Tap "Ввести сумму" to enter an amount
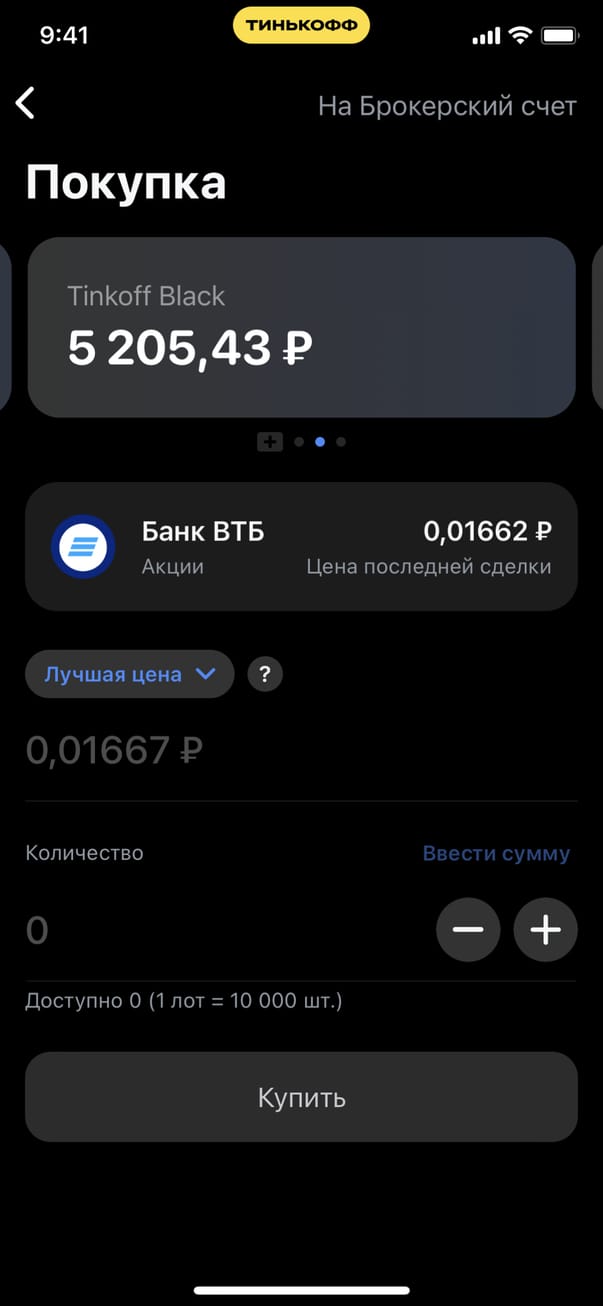The image size is (603, 1306). click(496, 853)
